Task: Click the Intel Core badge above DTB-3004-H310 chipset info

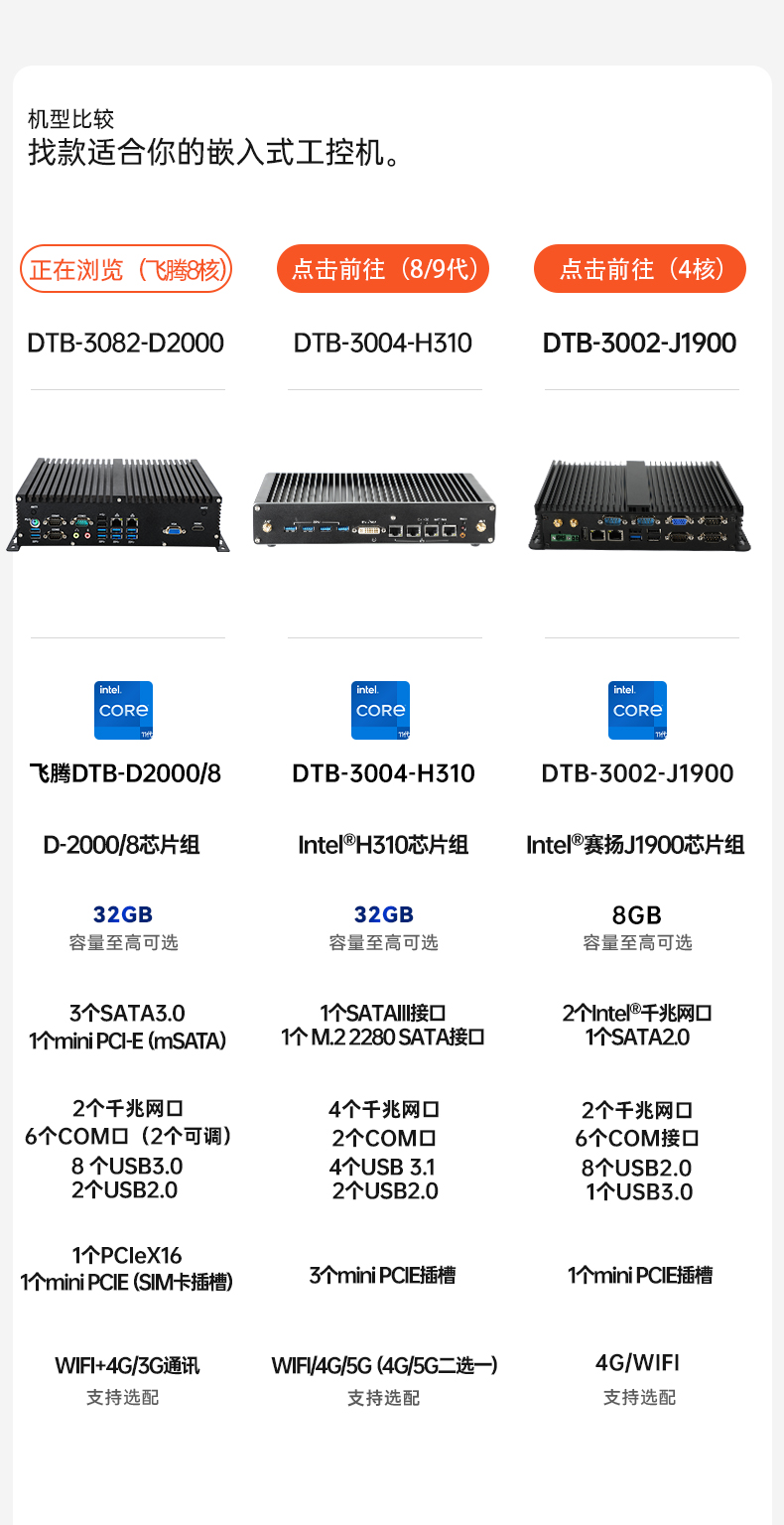Action: (x=380, y=710)
